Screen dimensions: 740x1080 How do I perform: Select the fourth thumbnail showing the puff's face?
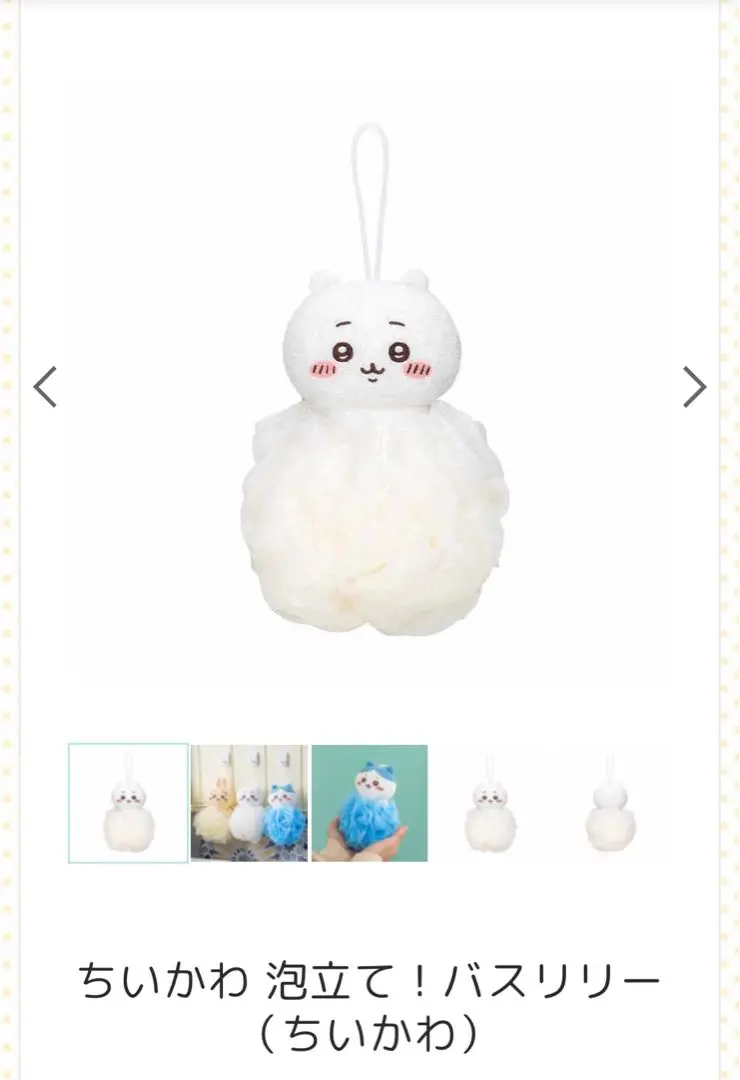coord(490,803)
